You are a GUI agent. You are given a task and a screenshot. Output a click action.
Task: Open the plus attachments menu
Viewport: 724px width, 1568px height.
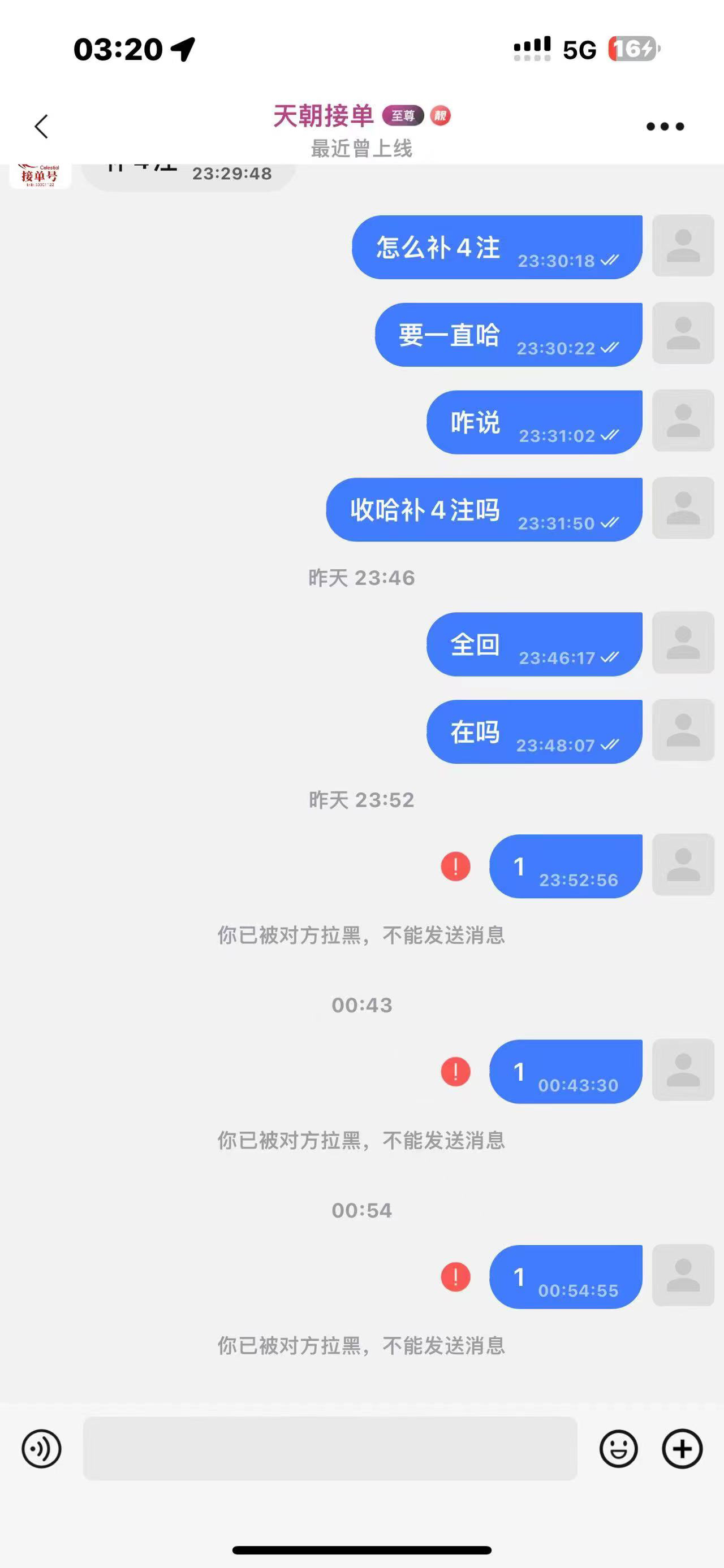click(682, 1449)
